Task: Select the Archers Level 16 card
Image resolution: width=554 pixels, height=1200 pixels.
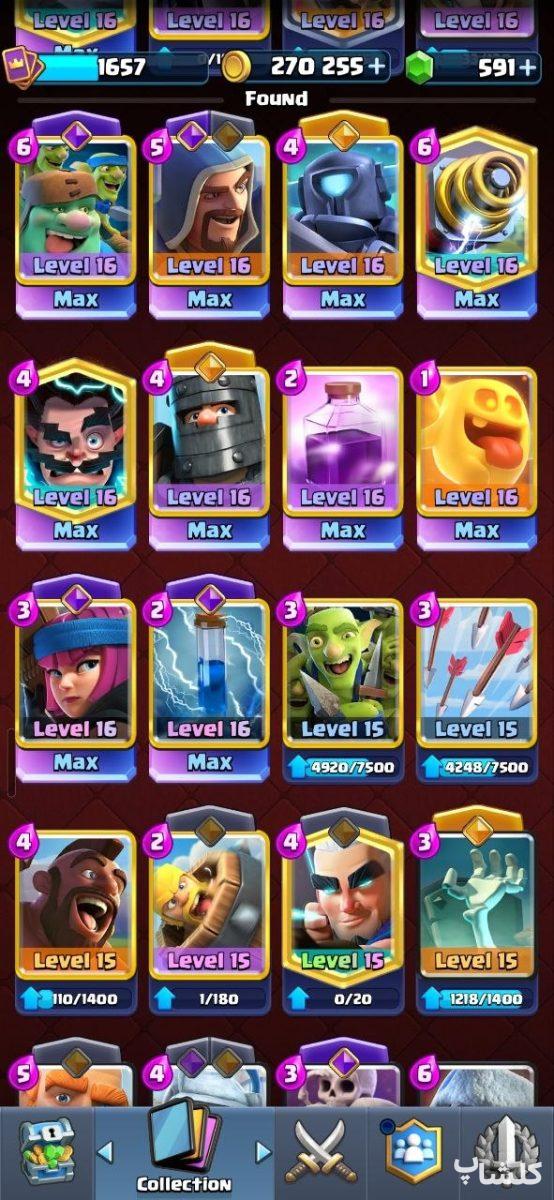Action: pos(76,685)
